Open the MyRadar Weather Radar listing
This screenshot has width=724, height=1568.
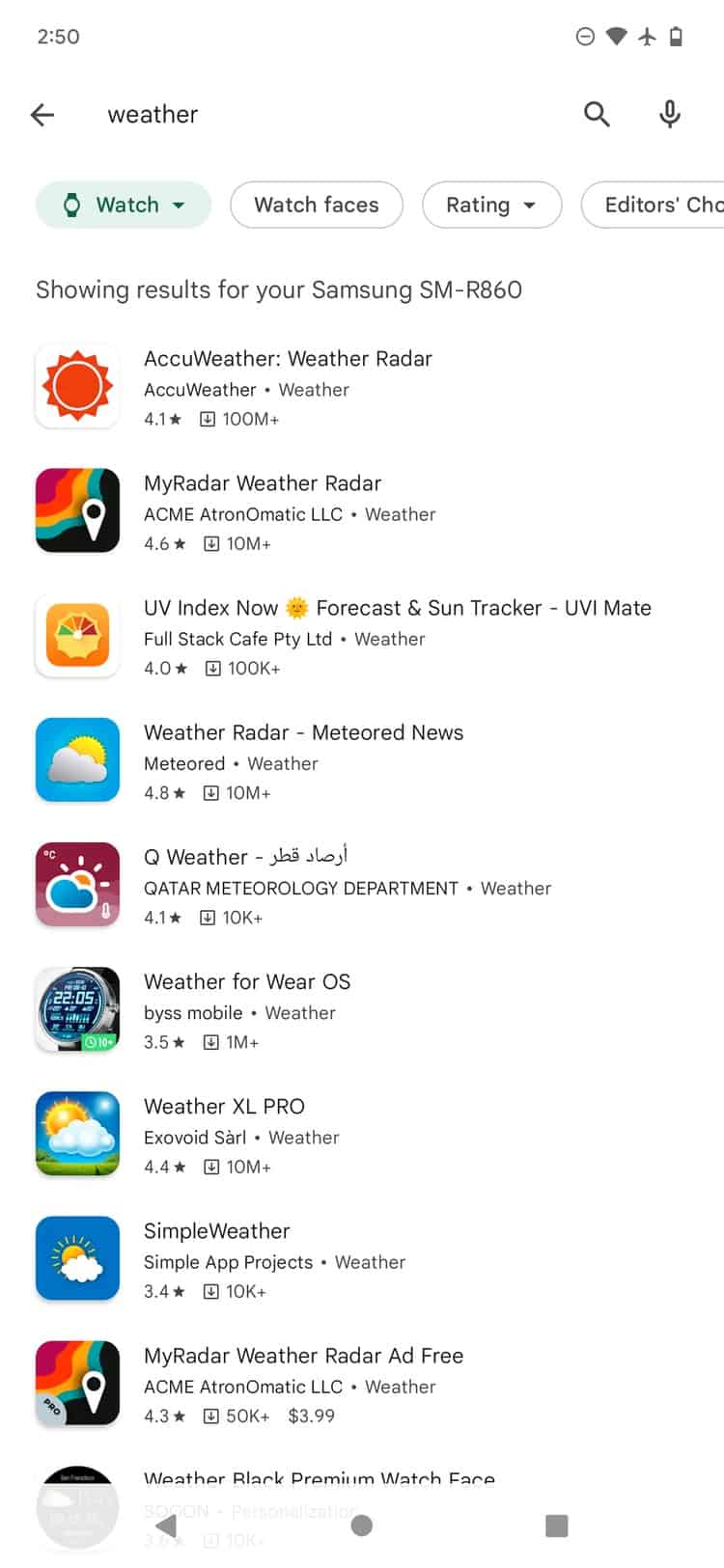click(263, 510)
